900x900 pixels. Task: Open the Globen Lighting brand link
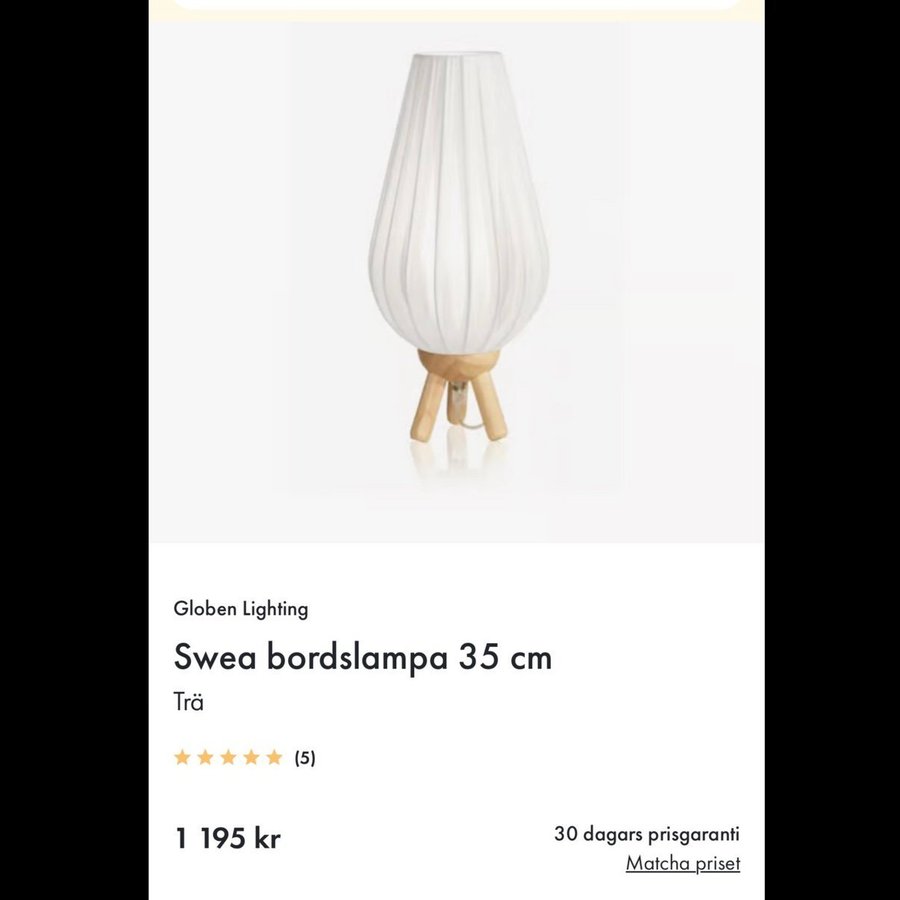coord(241,608)
